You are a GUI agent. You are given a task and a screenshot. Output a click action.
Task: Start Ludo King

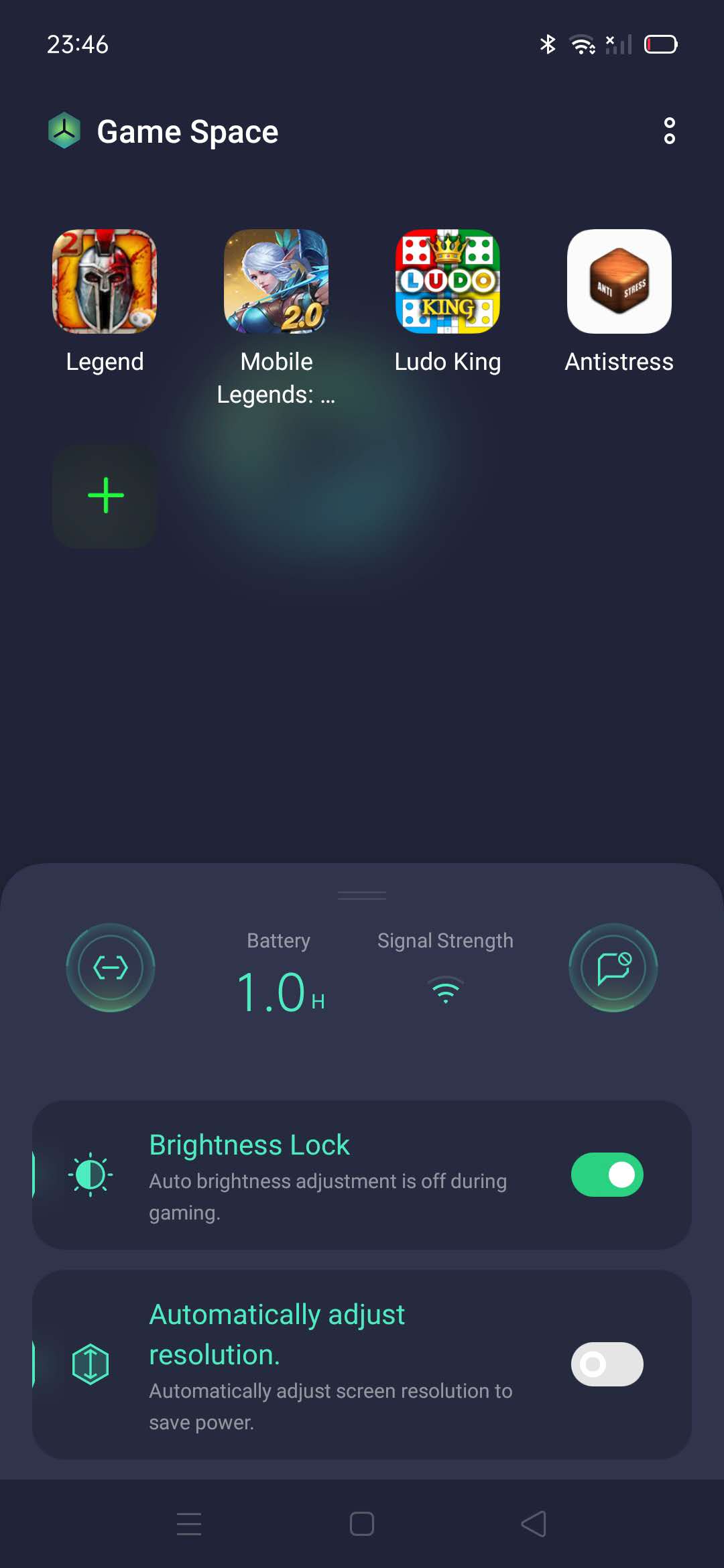[448, 281]
